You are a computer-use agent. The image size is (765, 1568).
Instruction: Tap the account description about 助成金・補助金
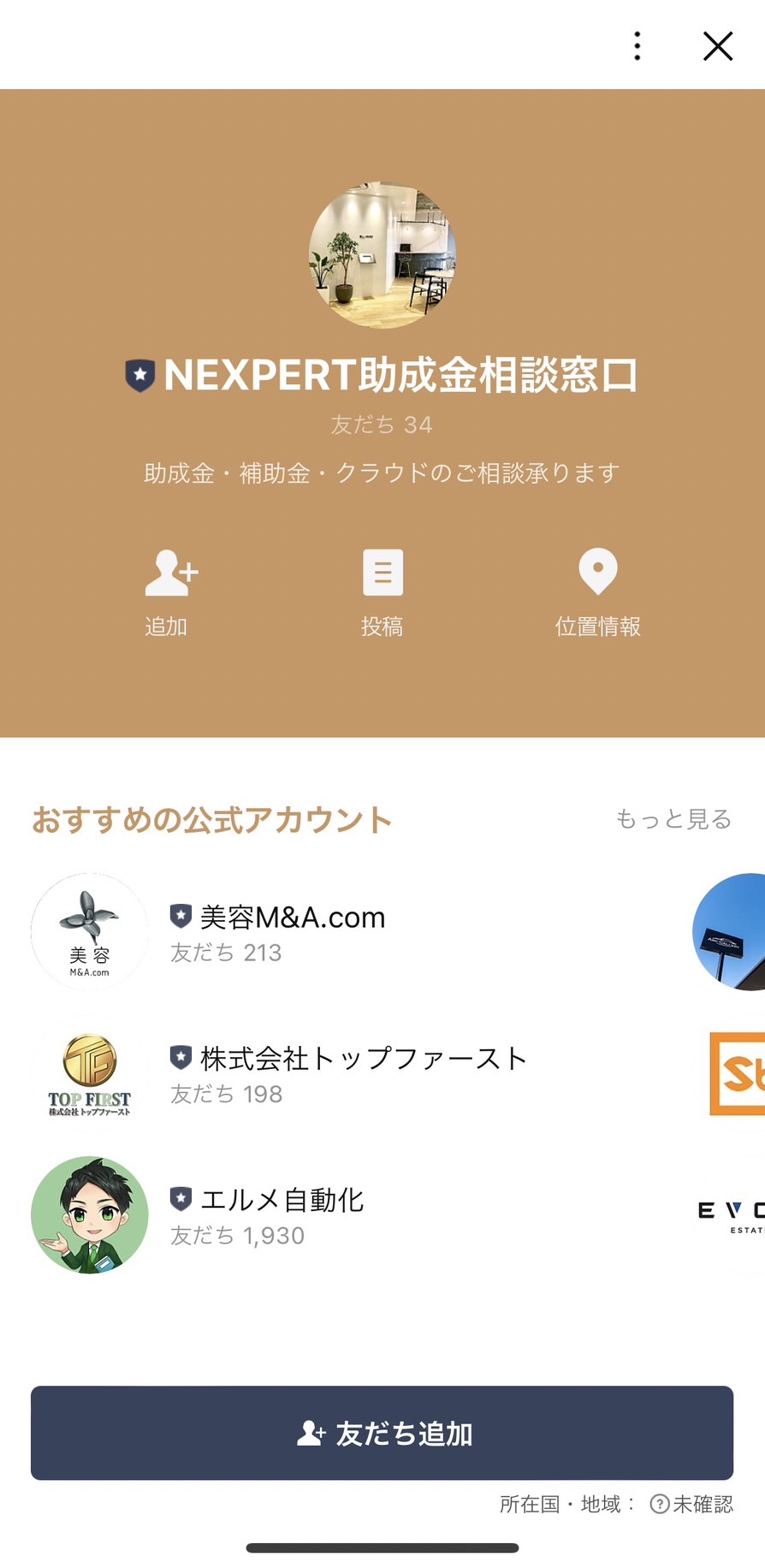tap(382, 472)
